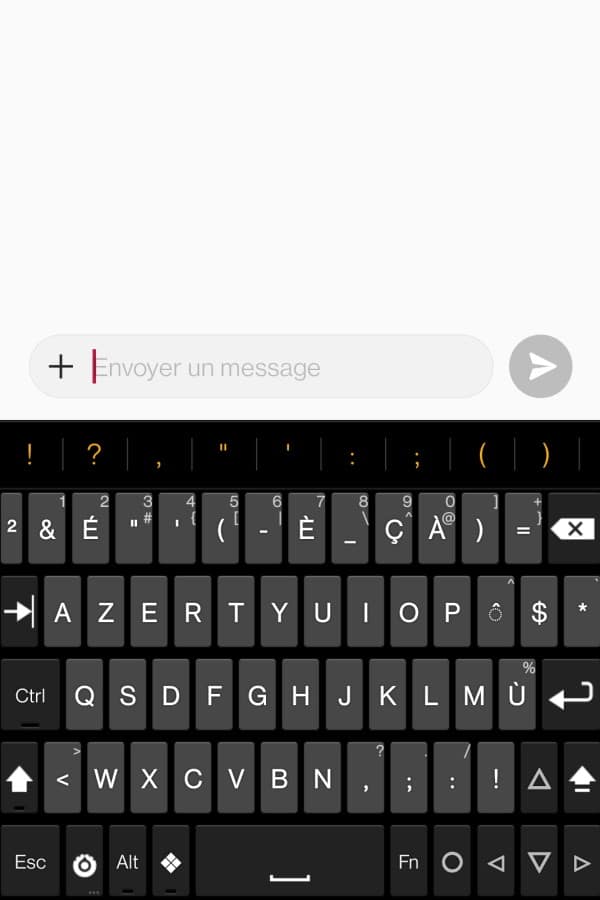This screenshot has height=900, width=600.
Task: Type the letter A key
Action: click(62, 612)
